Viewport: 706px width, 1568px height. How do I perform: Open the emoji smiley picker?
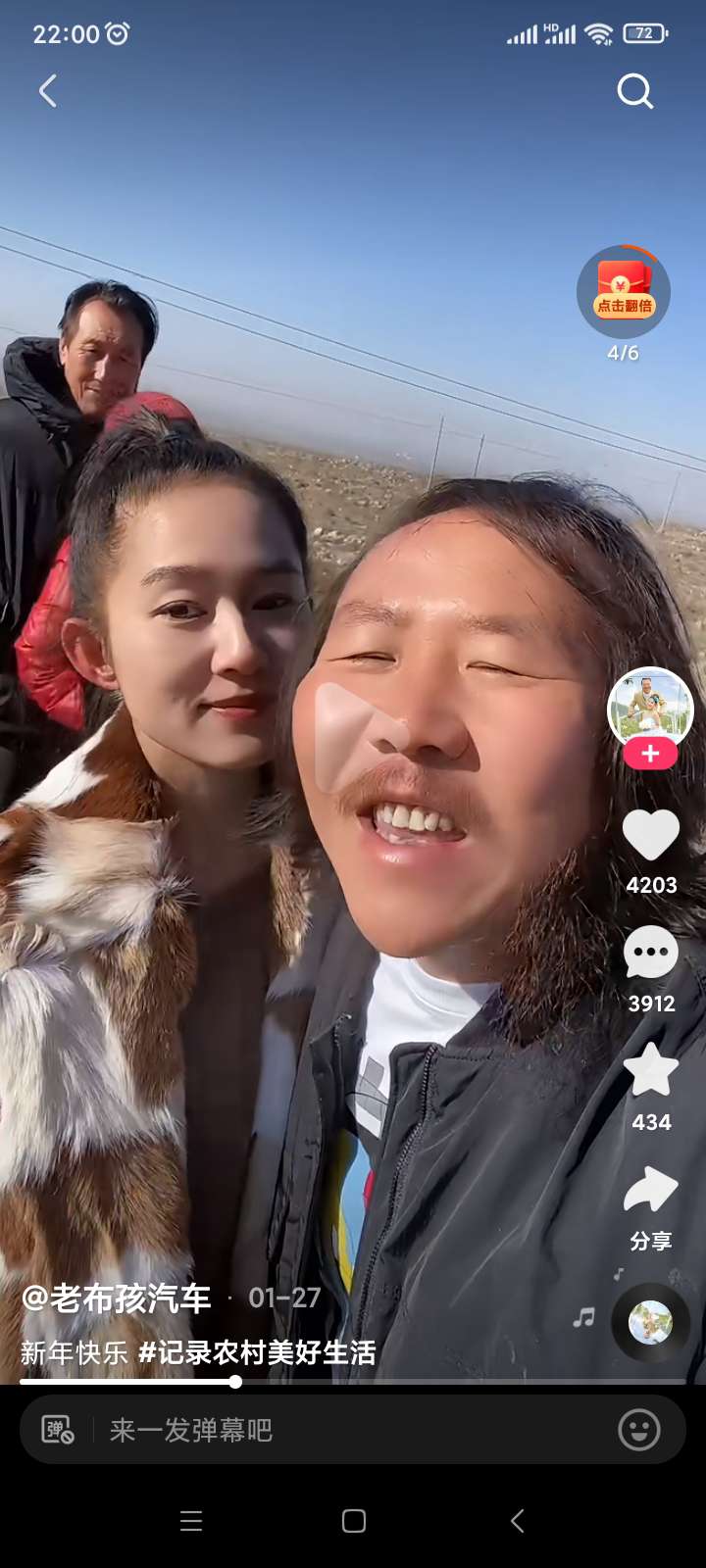(x=639, y=1431)
